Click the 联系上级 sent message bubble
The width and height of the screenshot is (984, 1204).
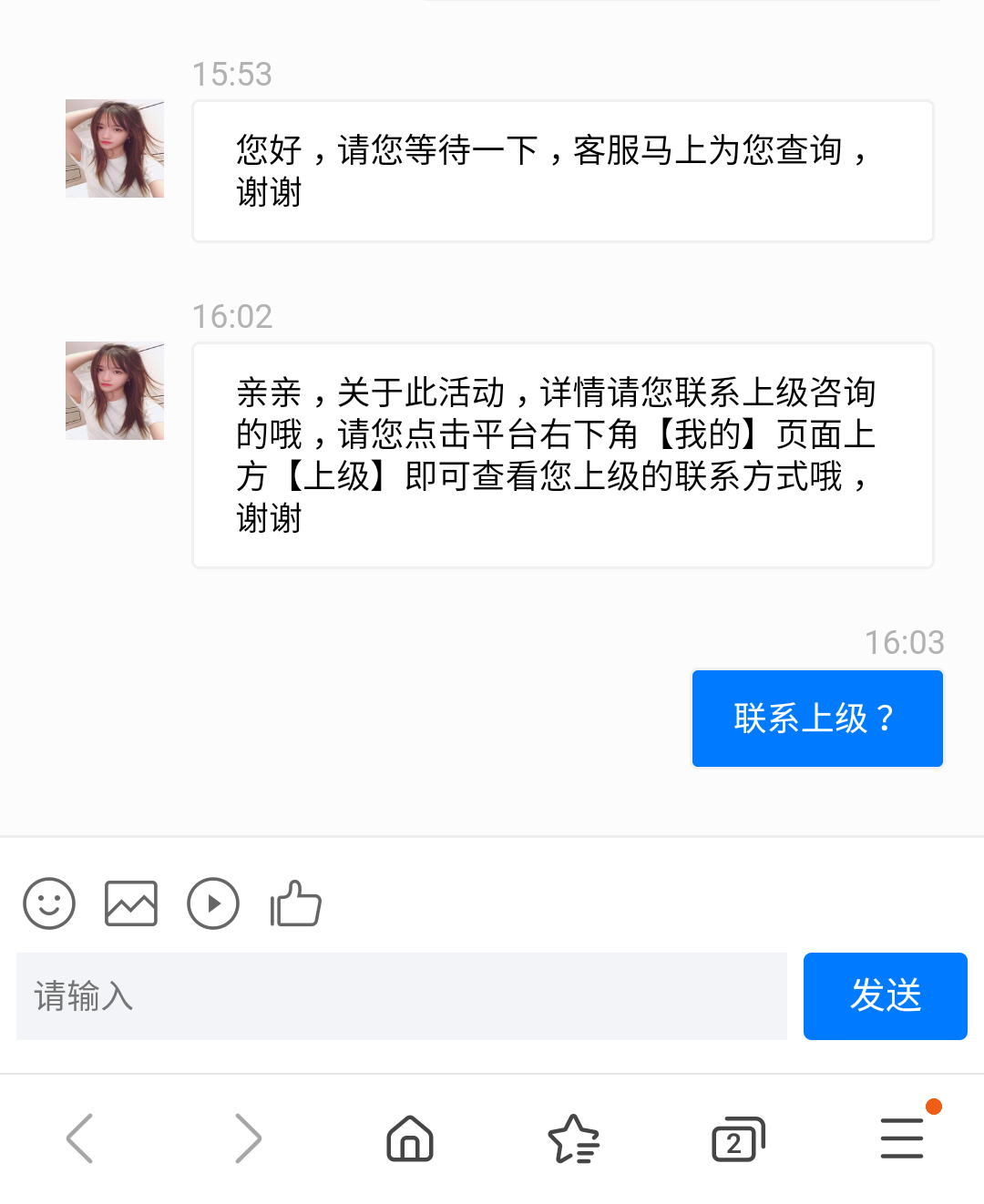point(816,719)
